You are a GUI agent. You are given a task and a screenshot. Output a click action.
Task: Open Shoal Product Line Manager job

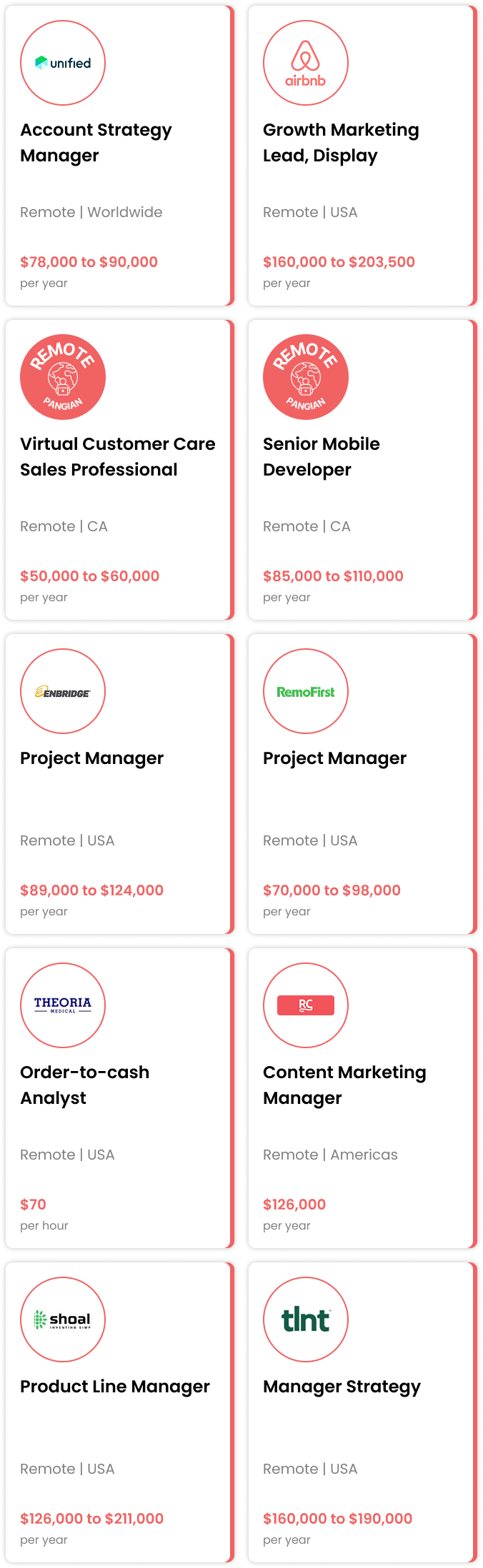tap(119, 1412)
